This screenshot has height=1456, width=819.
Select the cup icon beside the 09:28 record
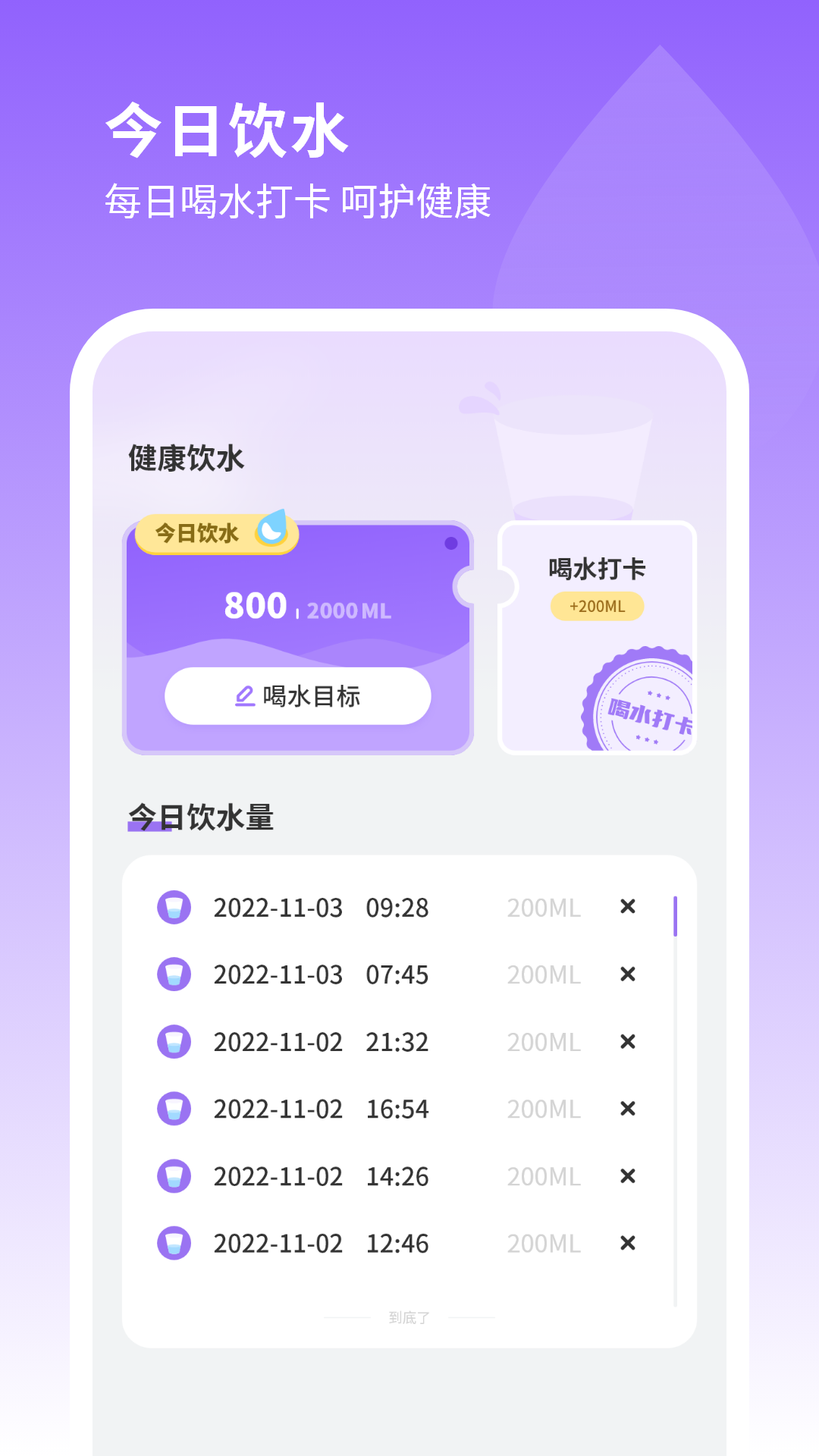point(174,907)
